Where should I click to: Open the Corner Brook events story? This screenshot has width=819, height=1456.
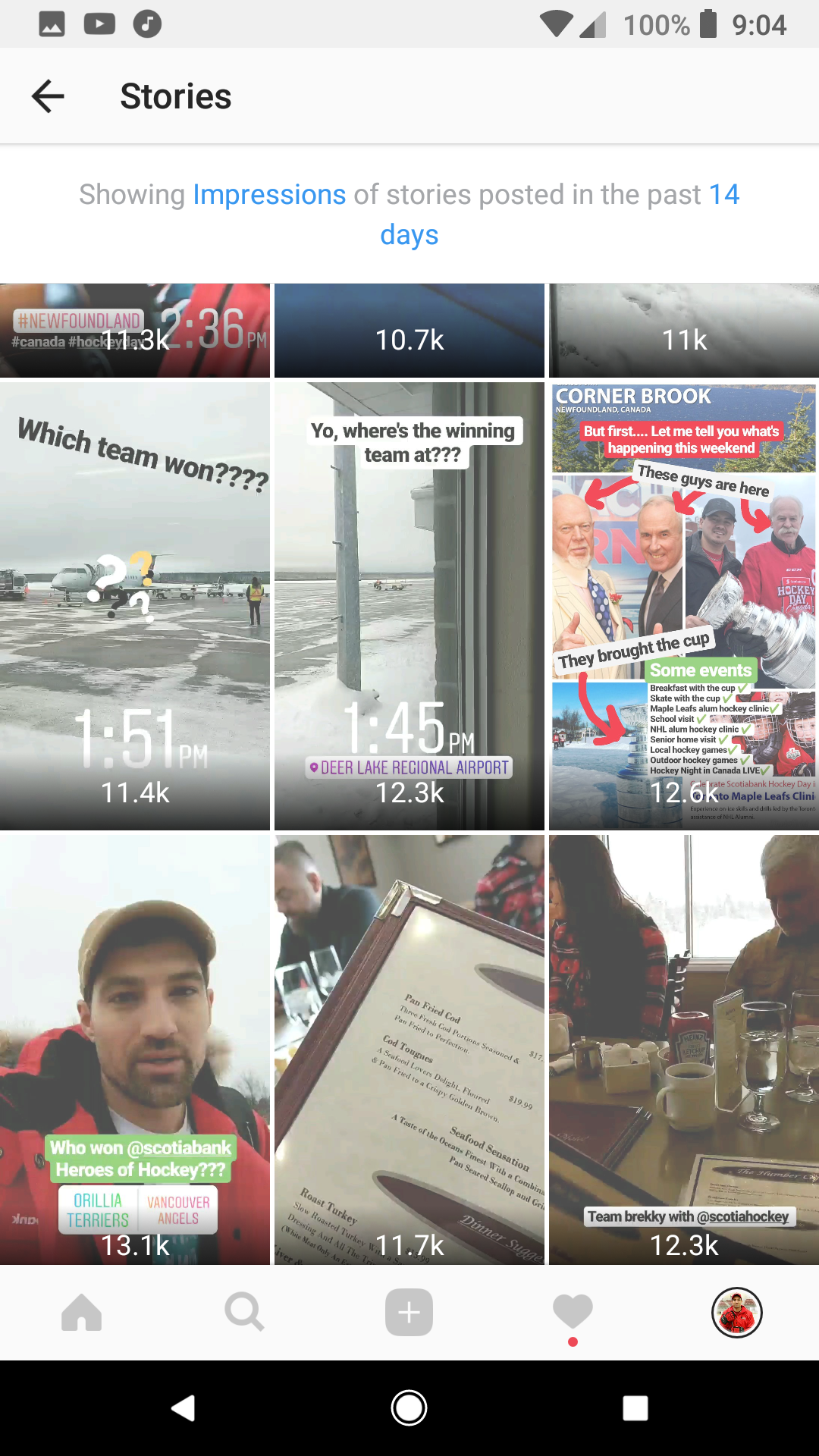684,607
